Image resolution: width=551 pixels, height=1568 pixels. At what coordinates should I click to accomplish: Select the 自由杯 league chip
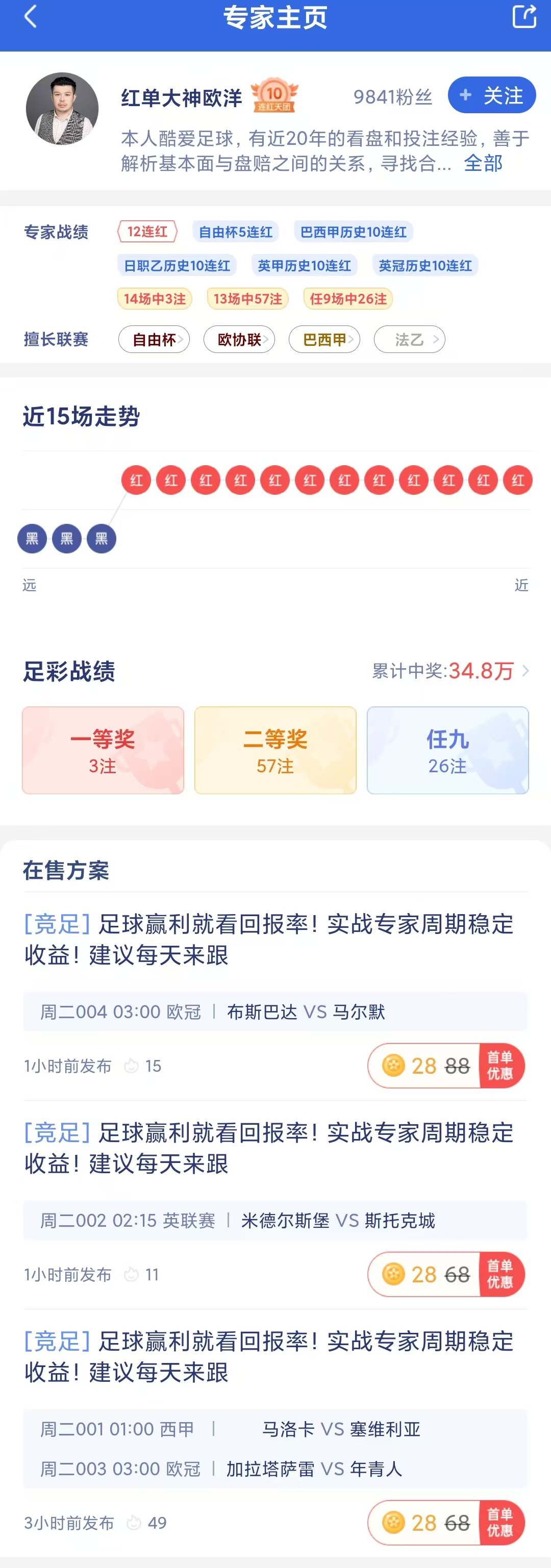(154, 340)
